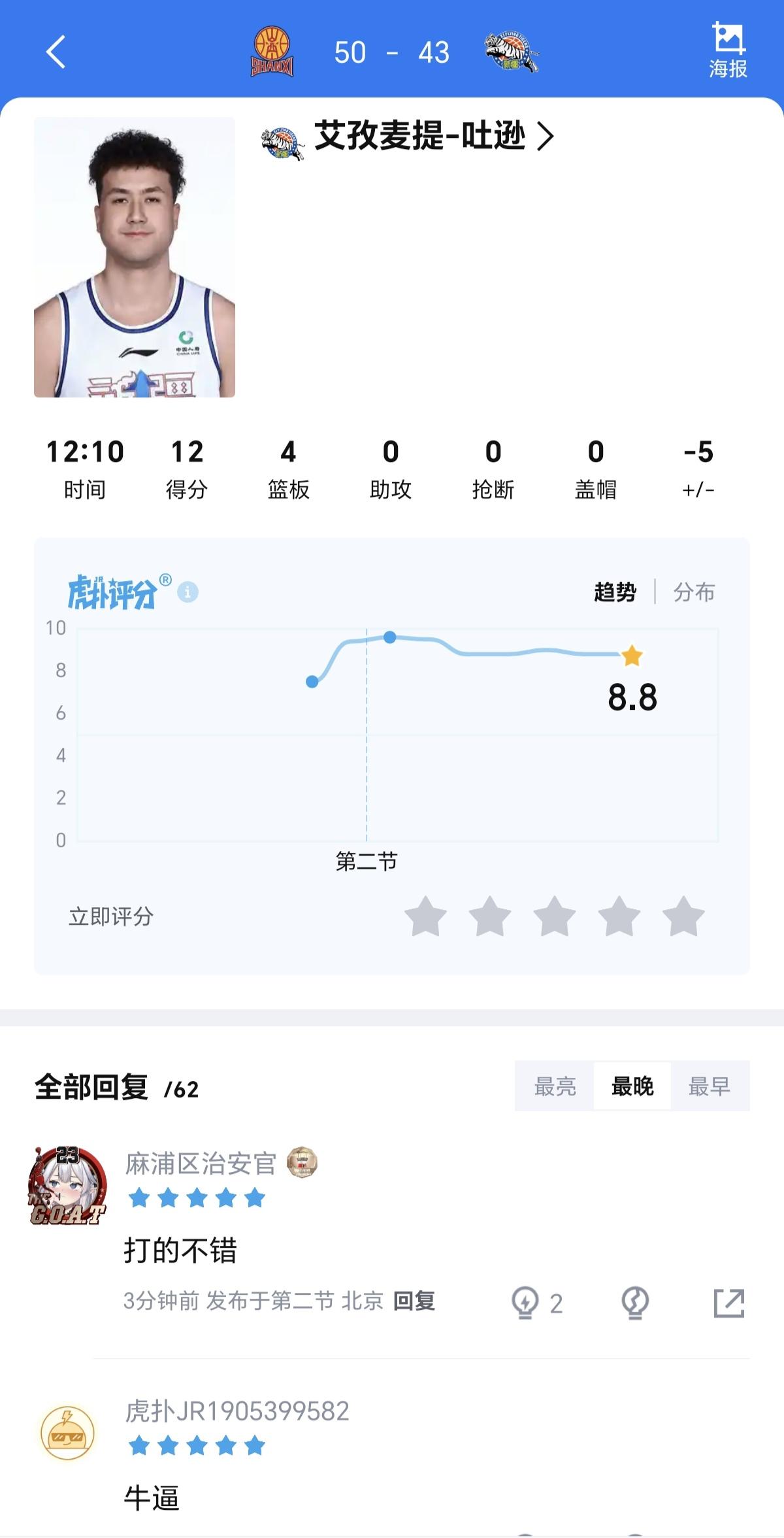Select the 趋势 chart view
This screenshot has height=1538, width=784.
(x=615, y=592)
